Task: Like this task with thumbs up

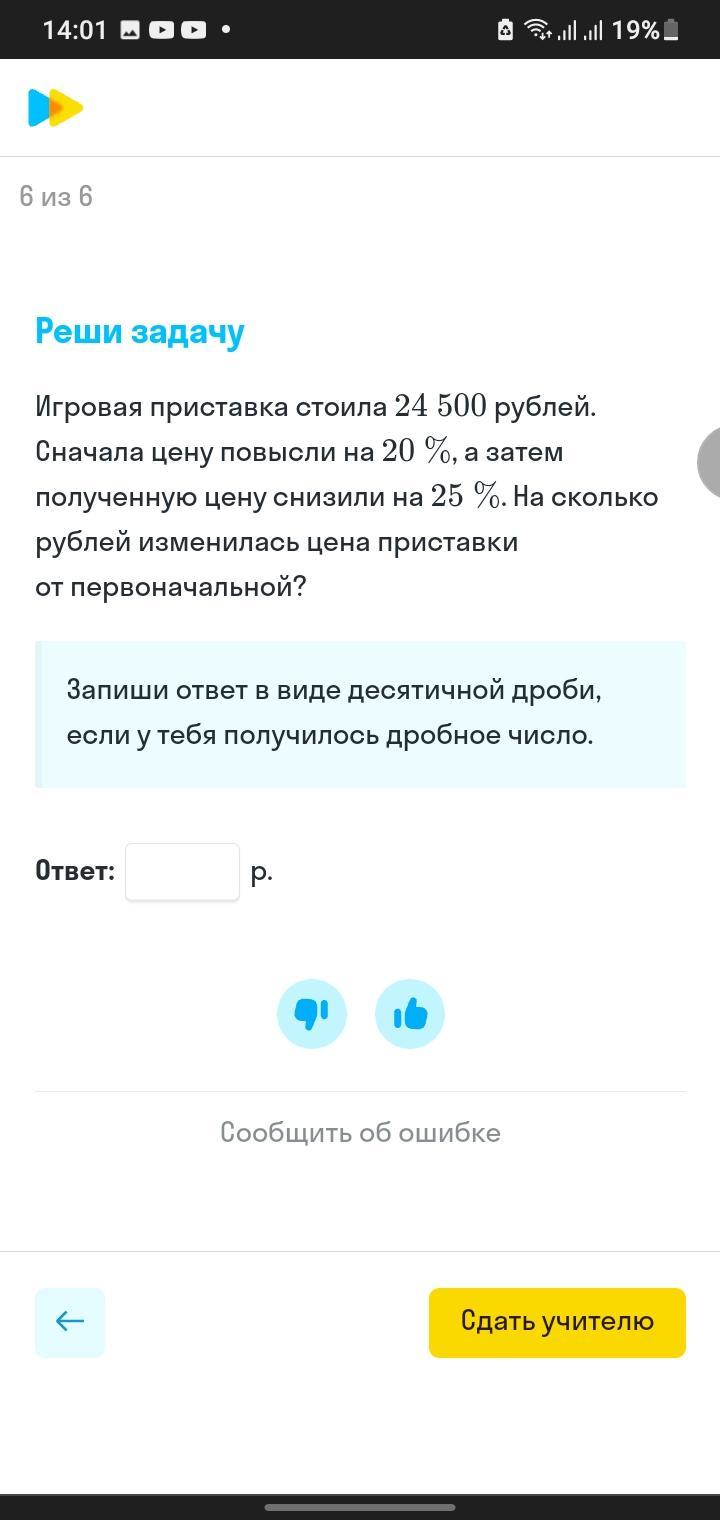Action: [410, 1014]
